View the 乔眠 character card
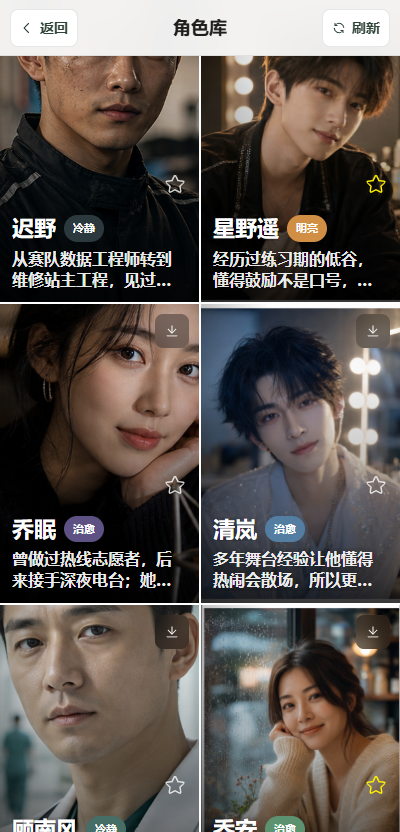400x832 pixels. click(x=99, y=453)
